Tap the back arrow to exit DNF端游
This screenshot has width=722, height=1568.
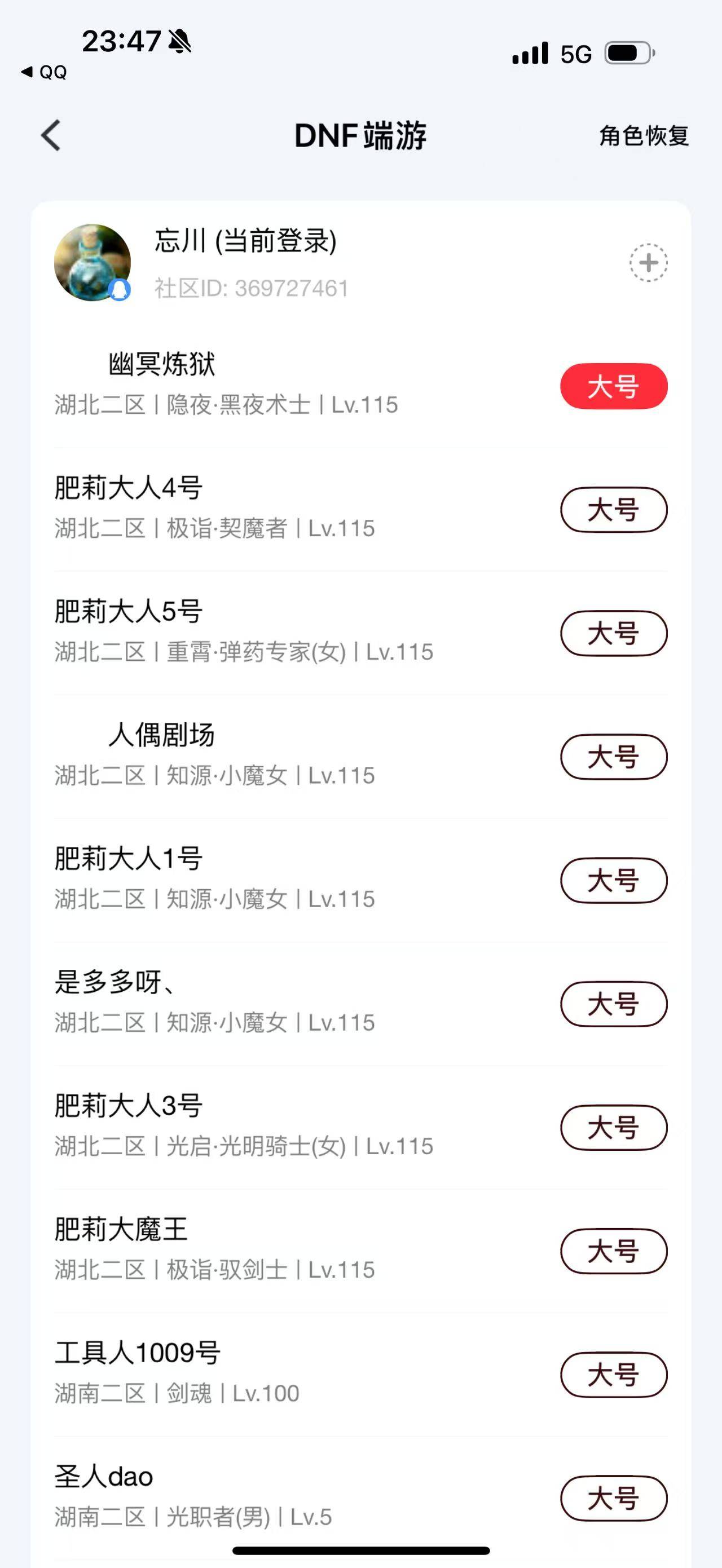click(x=52, y=136)
